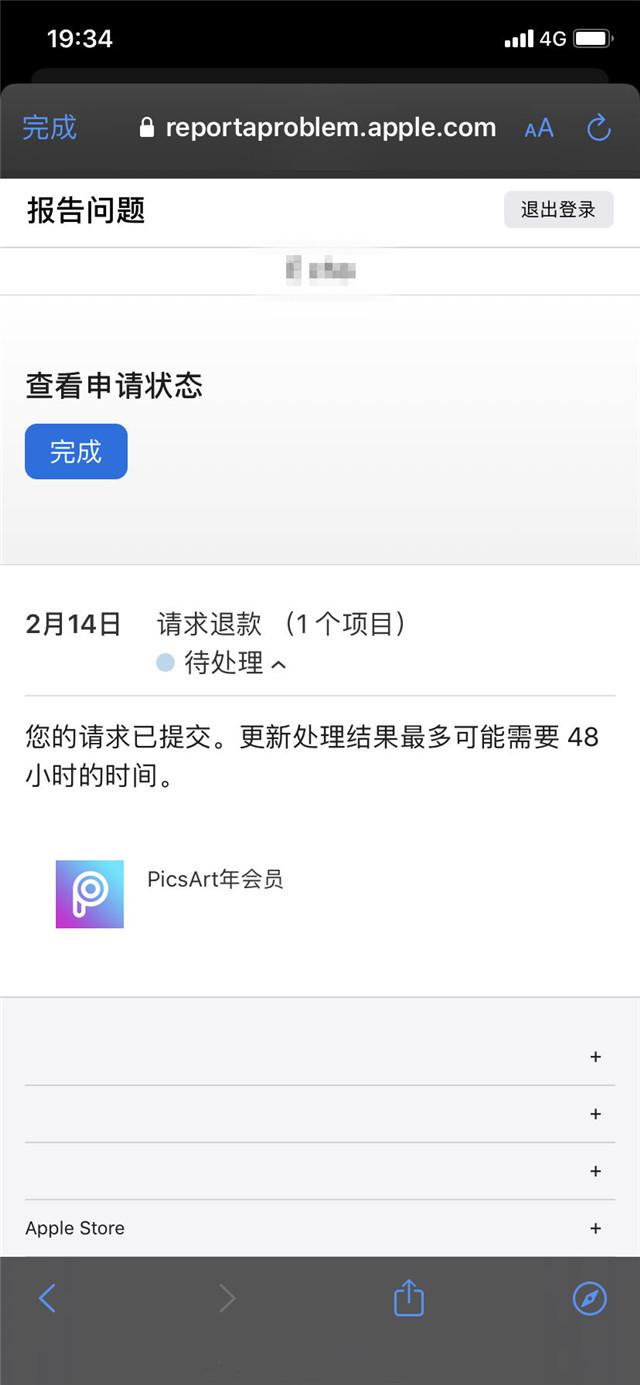Tap 退出登录 to sign out
Image resolution: width=640 pixels, height=1385 pixels.
click(x=558, y=210)
